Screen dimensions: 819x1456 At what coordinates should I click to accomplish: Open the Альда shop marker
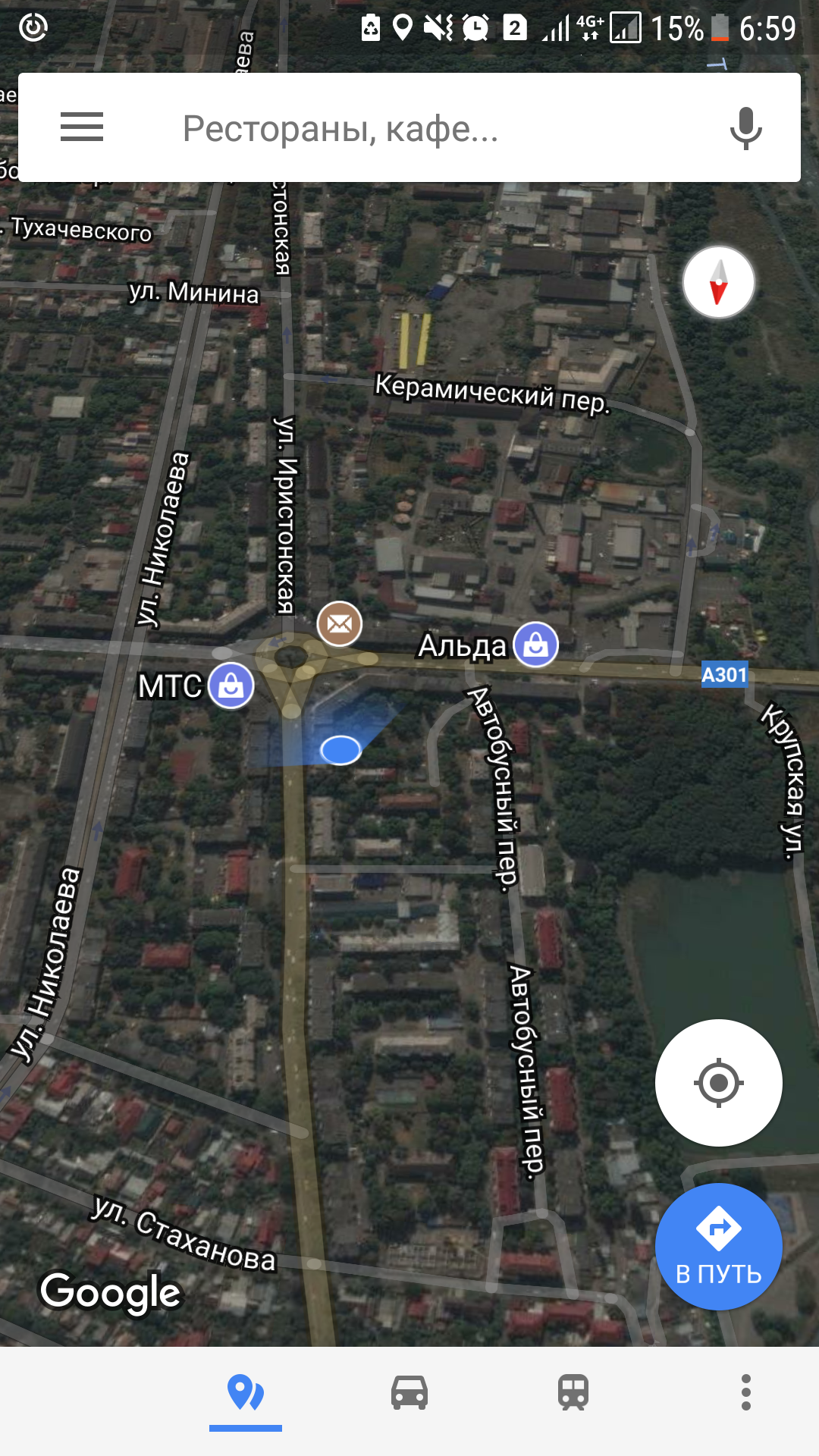(x=535, y=645)
